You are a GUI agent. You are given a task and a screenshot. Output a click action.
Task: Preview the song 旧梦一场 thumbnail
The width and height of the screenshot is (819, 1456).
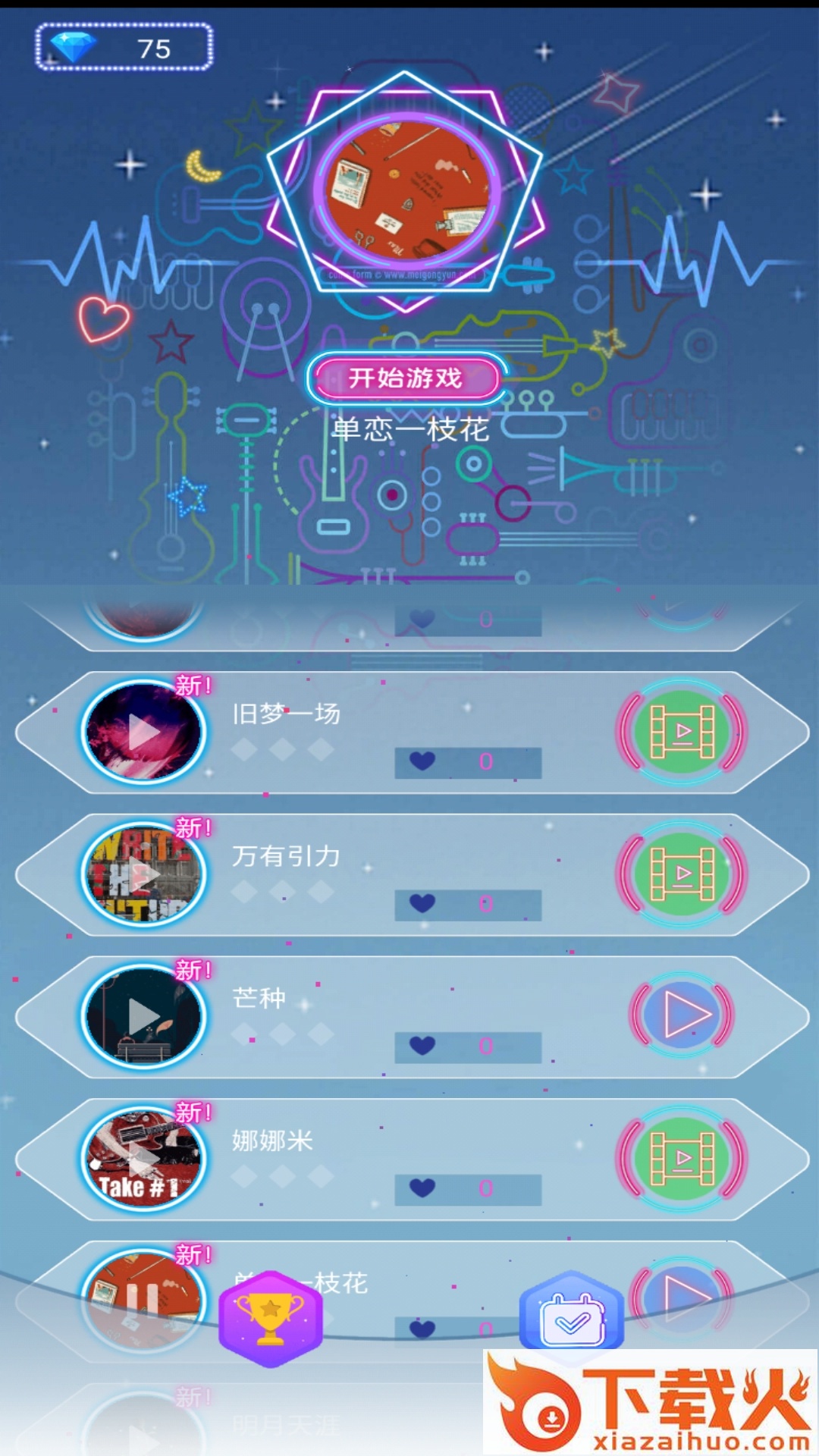pyautogui.click(x=143, y=733)
